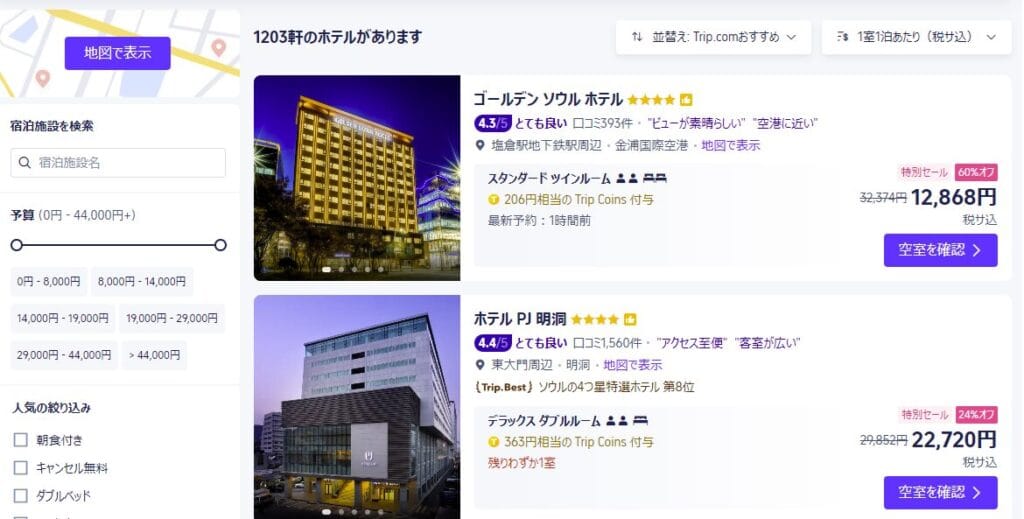
Task: Focus the 宿泊施設名 search field
Action: point(118,163)
